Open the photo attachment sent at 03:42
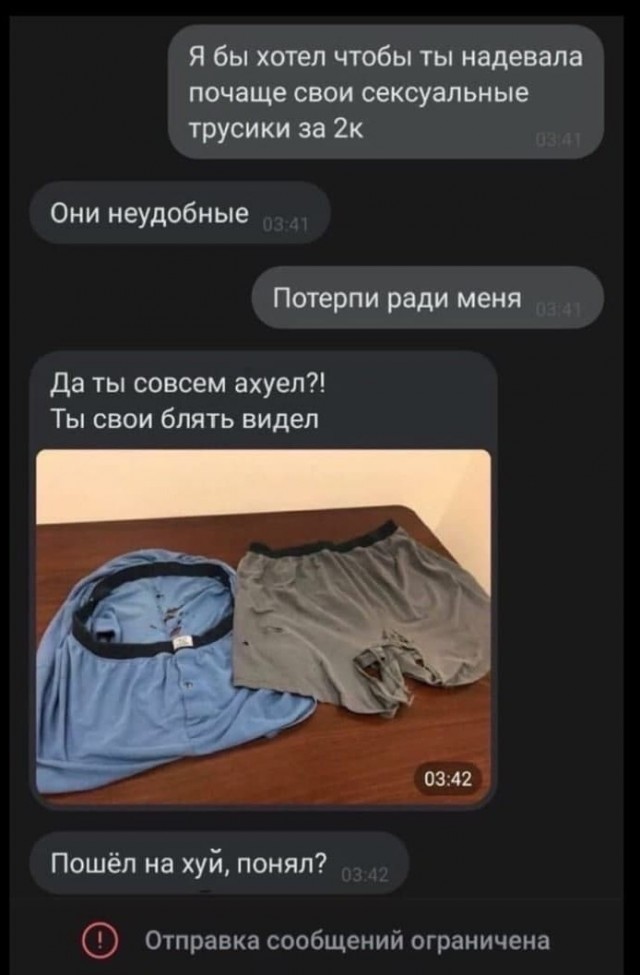This screenshot has width=640, height=975. [x=263, y=625]
